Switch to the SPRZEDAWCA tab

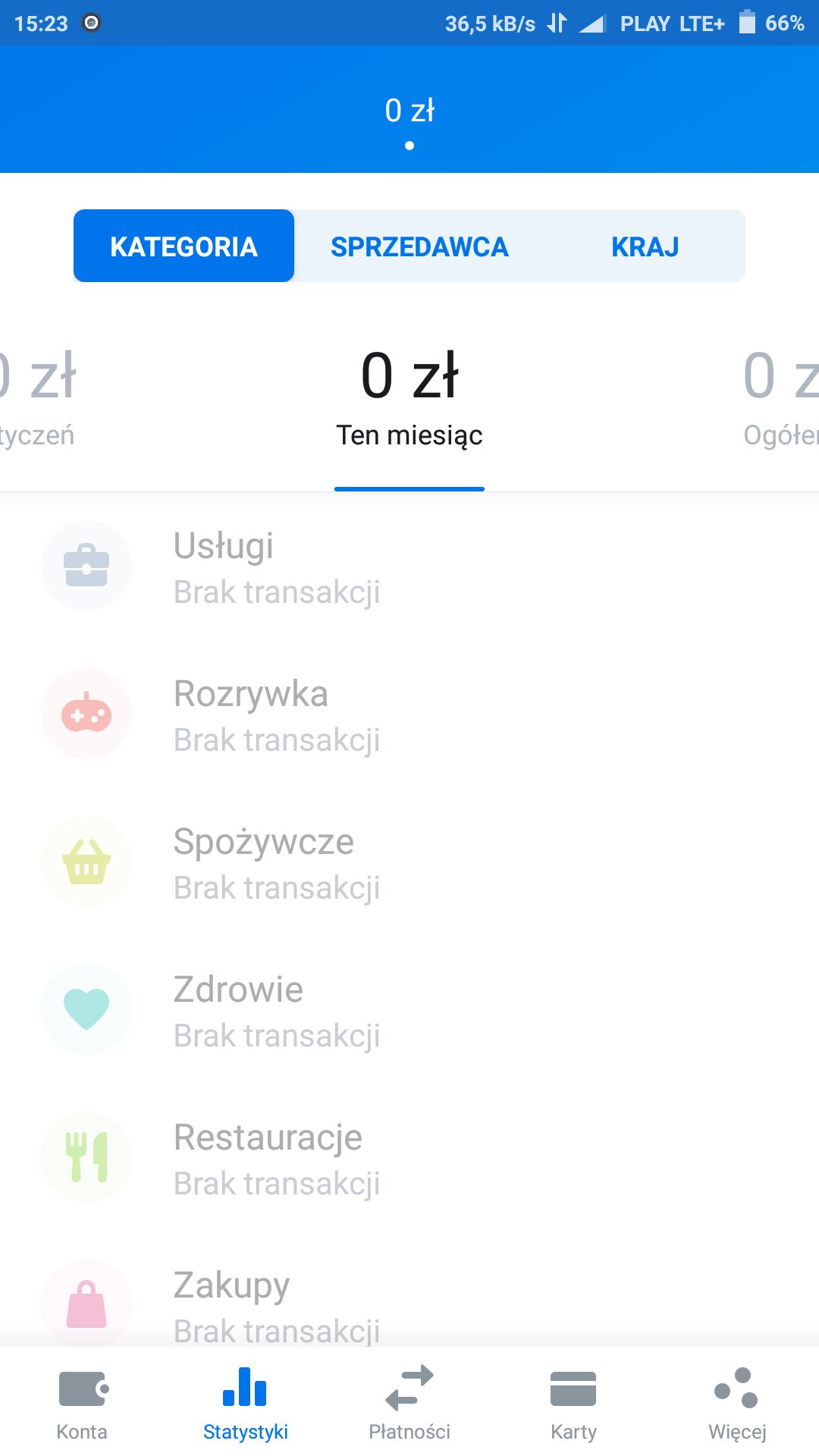click(x=419, y=246)
